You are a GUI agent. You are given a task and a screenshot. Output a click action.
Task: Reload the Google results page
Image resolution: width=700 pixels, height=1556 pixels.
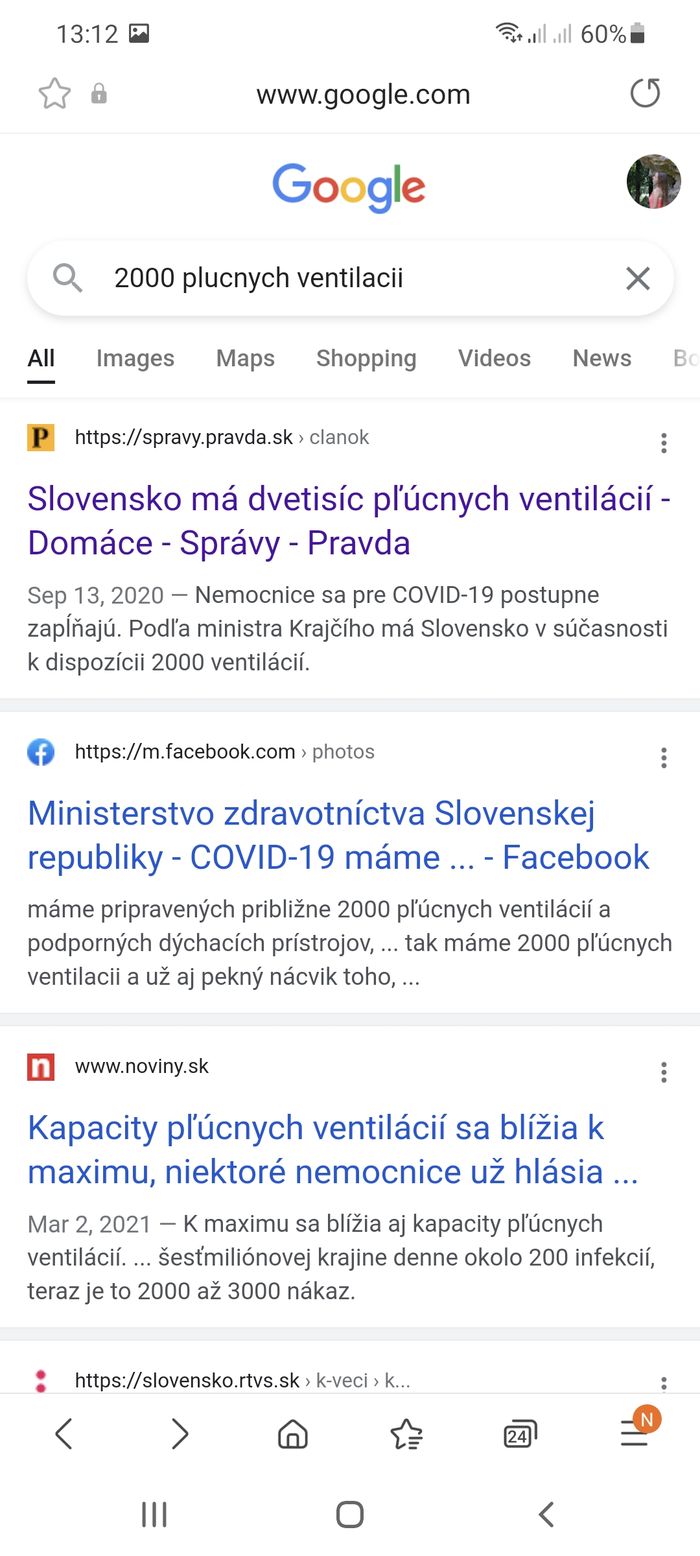(x=645, y=94)
